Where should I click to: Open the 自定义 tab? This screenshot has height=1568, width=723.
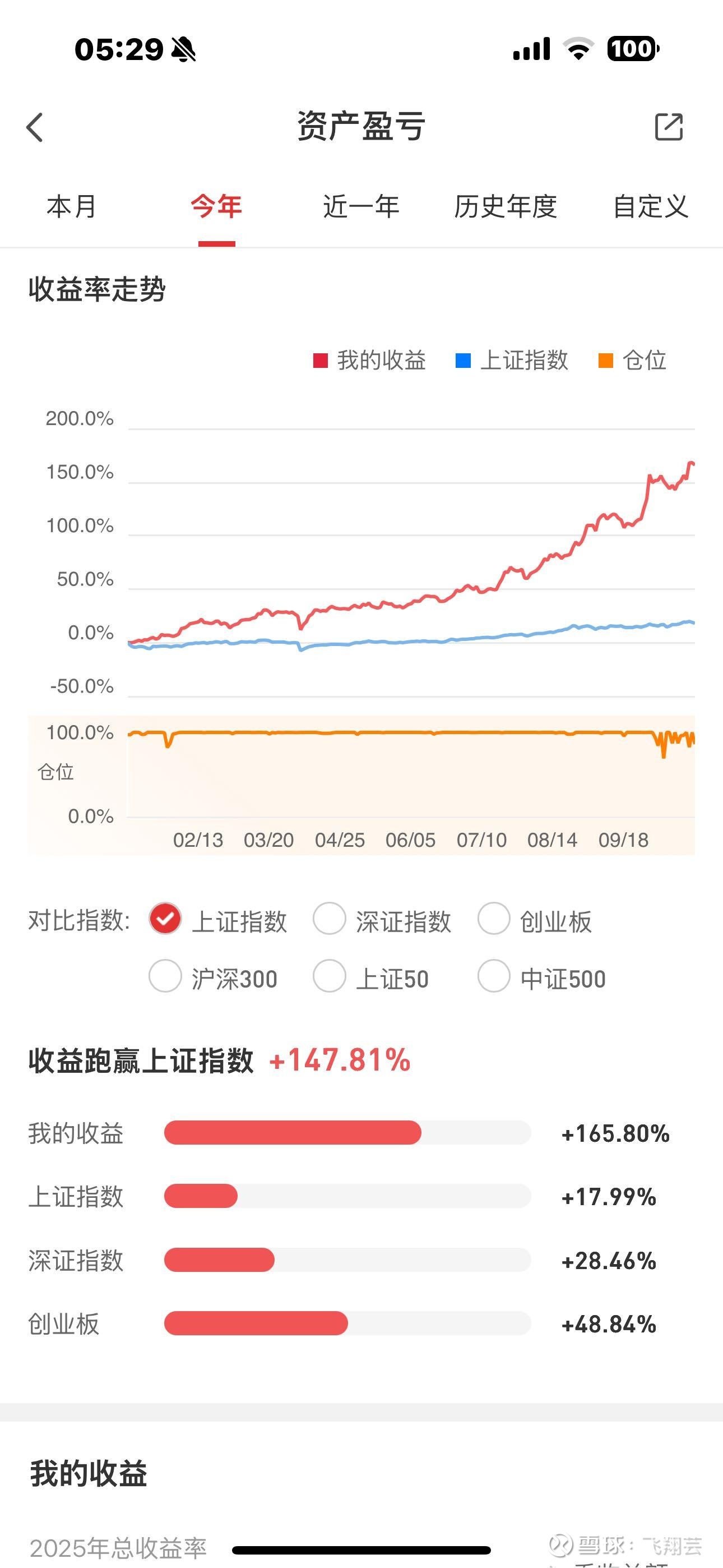pos(651,206)
